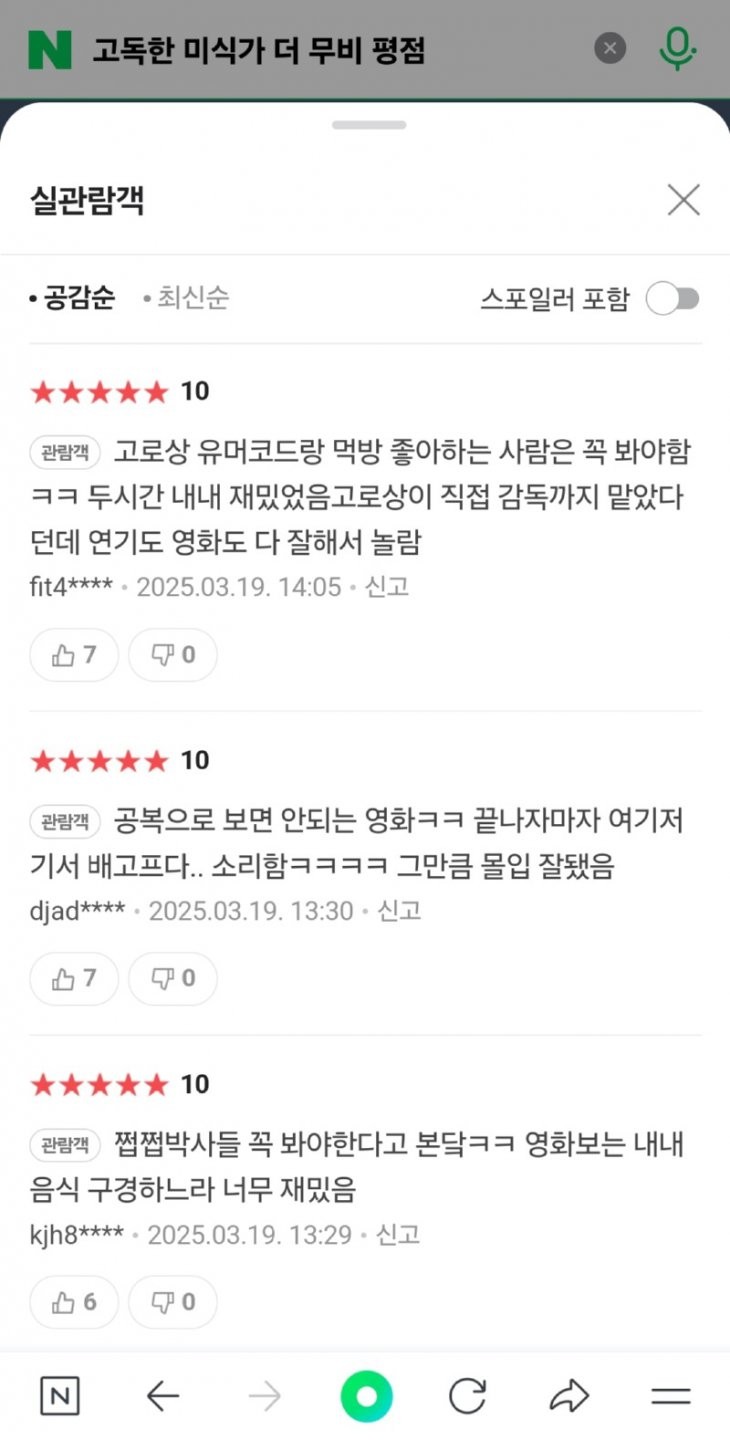Reload the current page
The height and width of the screenshot is (1440, 730).
467,1397
